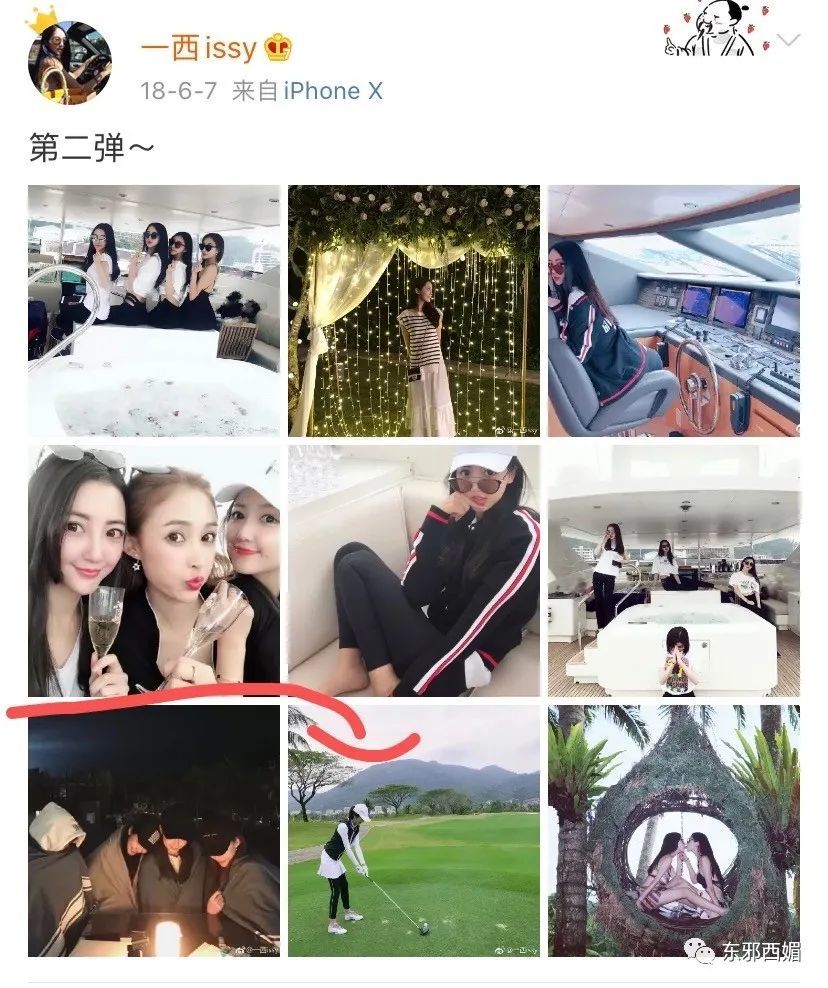View the golf swing photo
The height and width of the screenshot is (988, 828).
pyautogui.click(x=414, y=845)
